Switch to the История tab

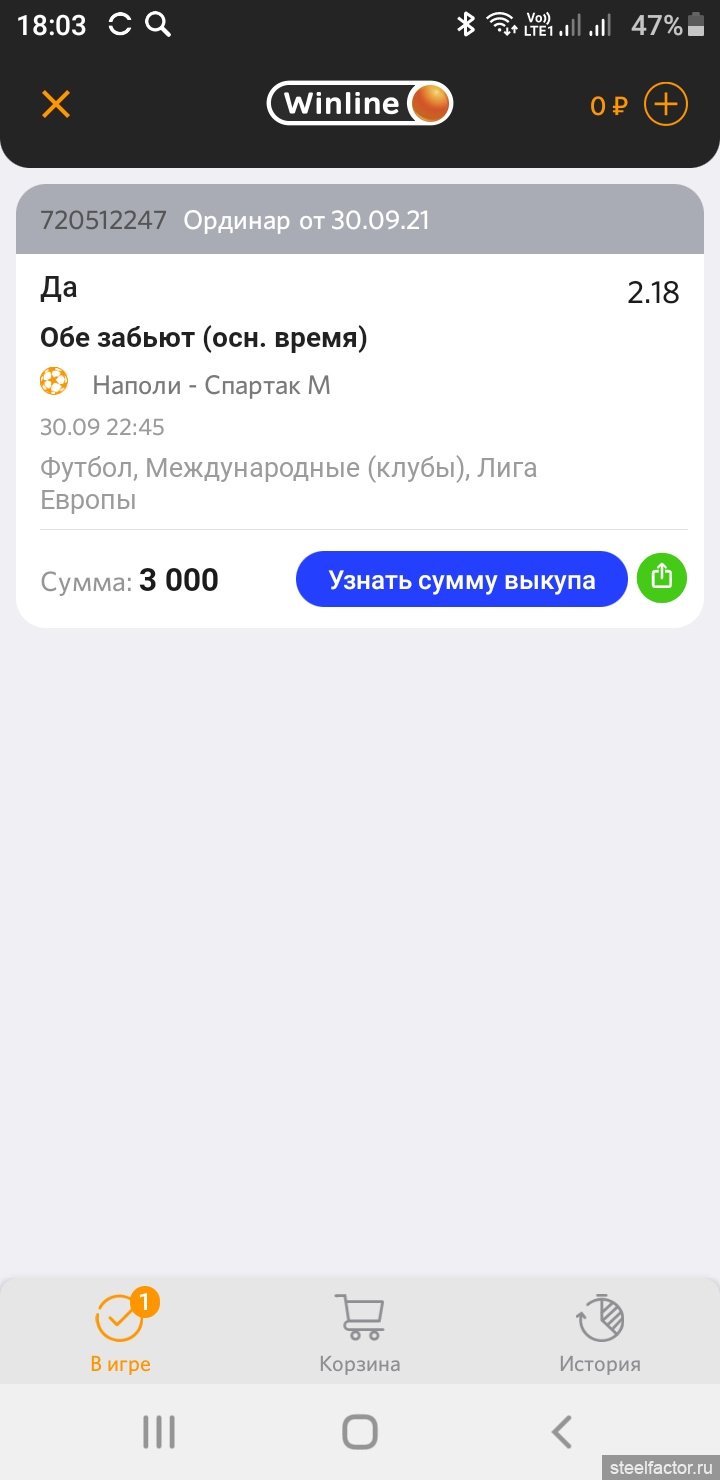coord(600,1332)
